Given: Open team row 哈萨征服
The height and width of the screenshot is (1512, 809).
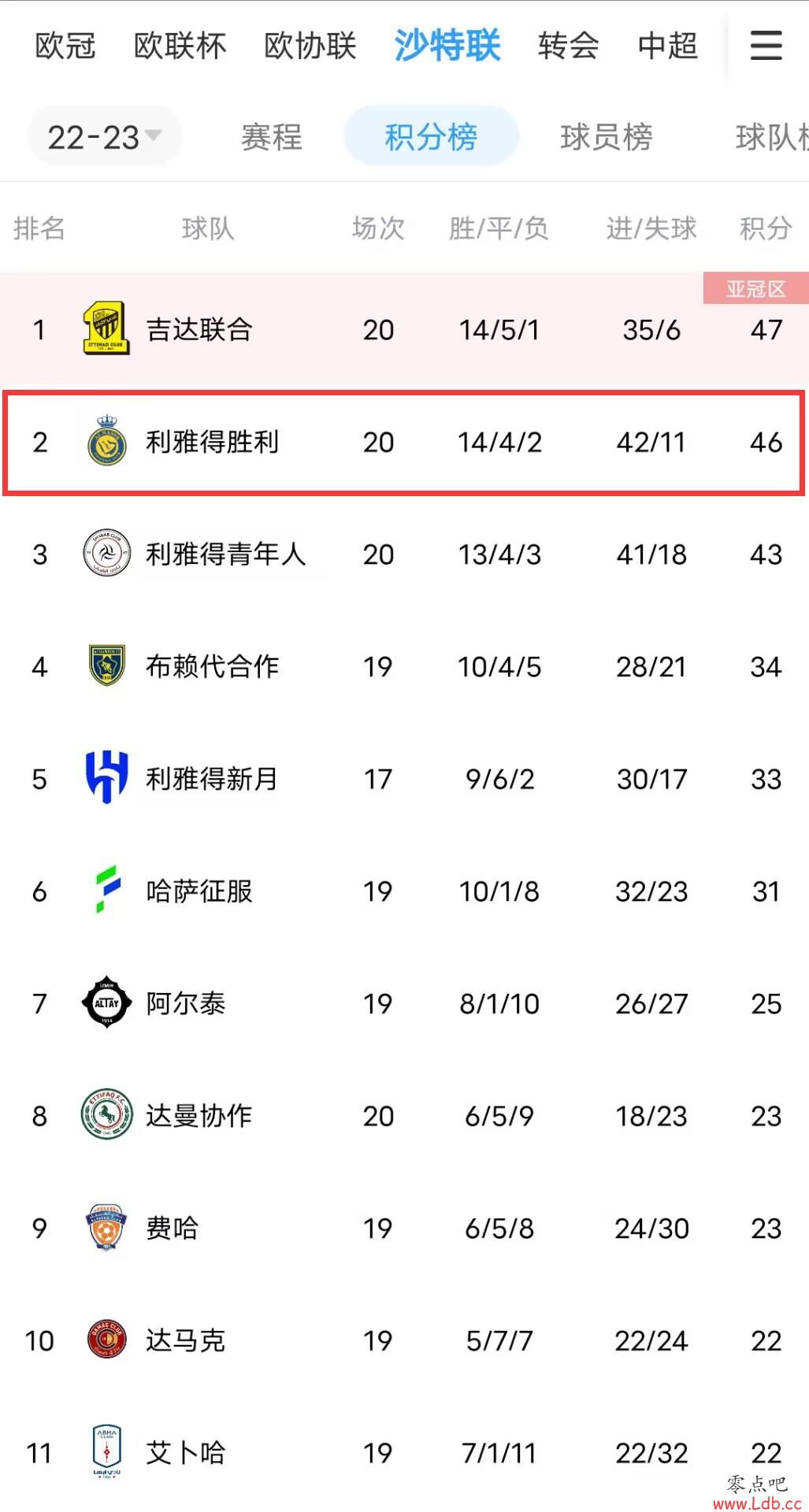Looking at the screenshot, I should 404,891.
